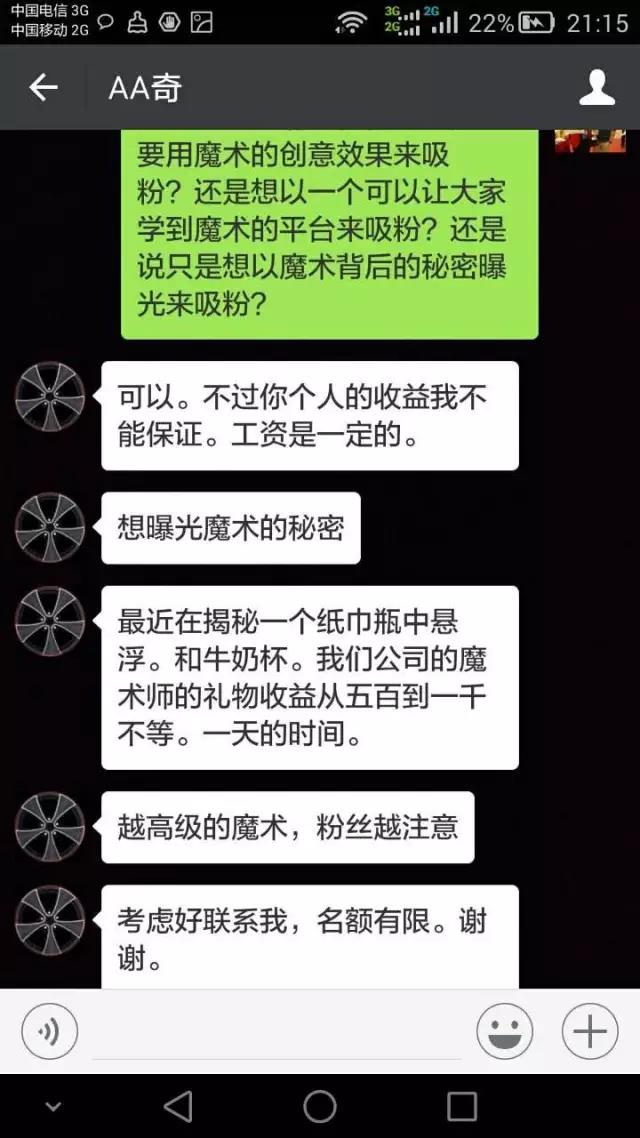Screen dimensions: 640x1138
Task: Tap avatar beside '想曝光魔术的秘密' message
Action: [50, 527]
